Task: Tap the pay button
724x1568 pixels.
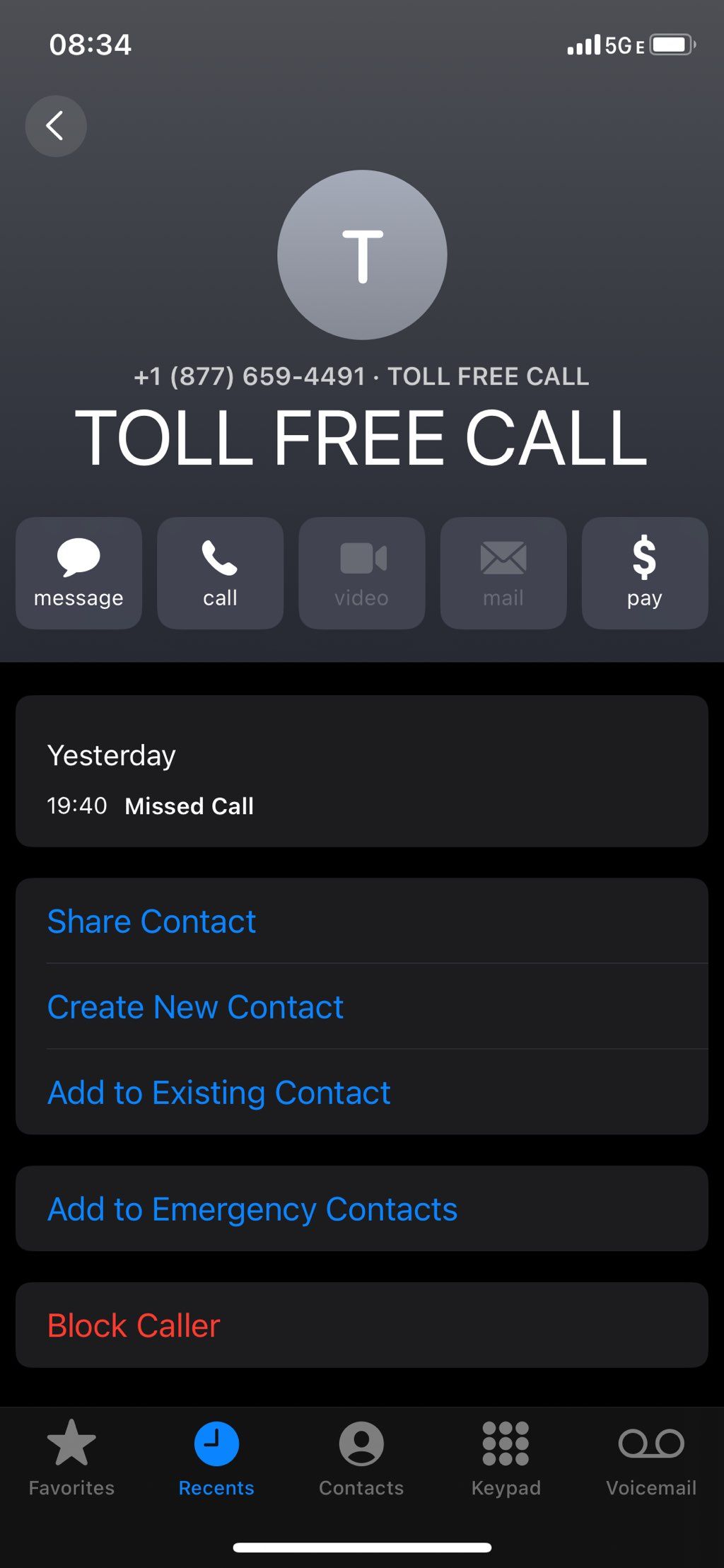Action: click(645, 573)
